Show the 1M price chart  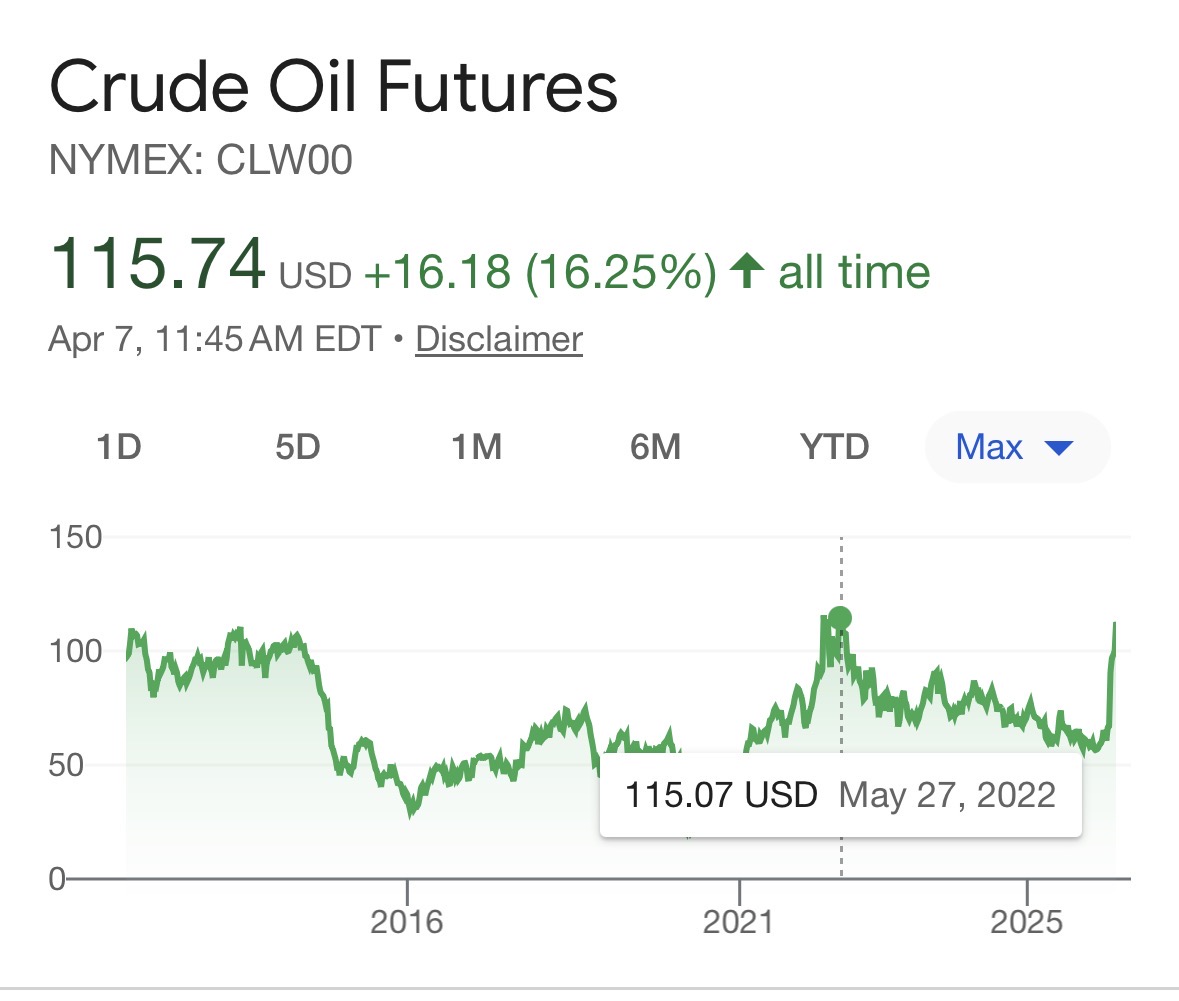476,447
